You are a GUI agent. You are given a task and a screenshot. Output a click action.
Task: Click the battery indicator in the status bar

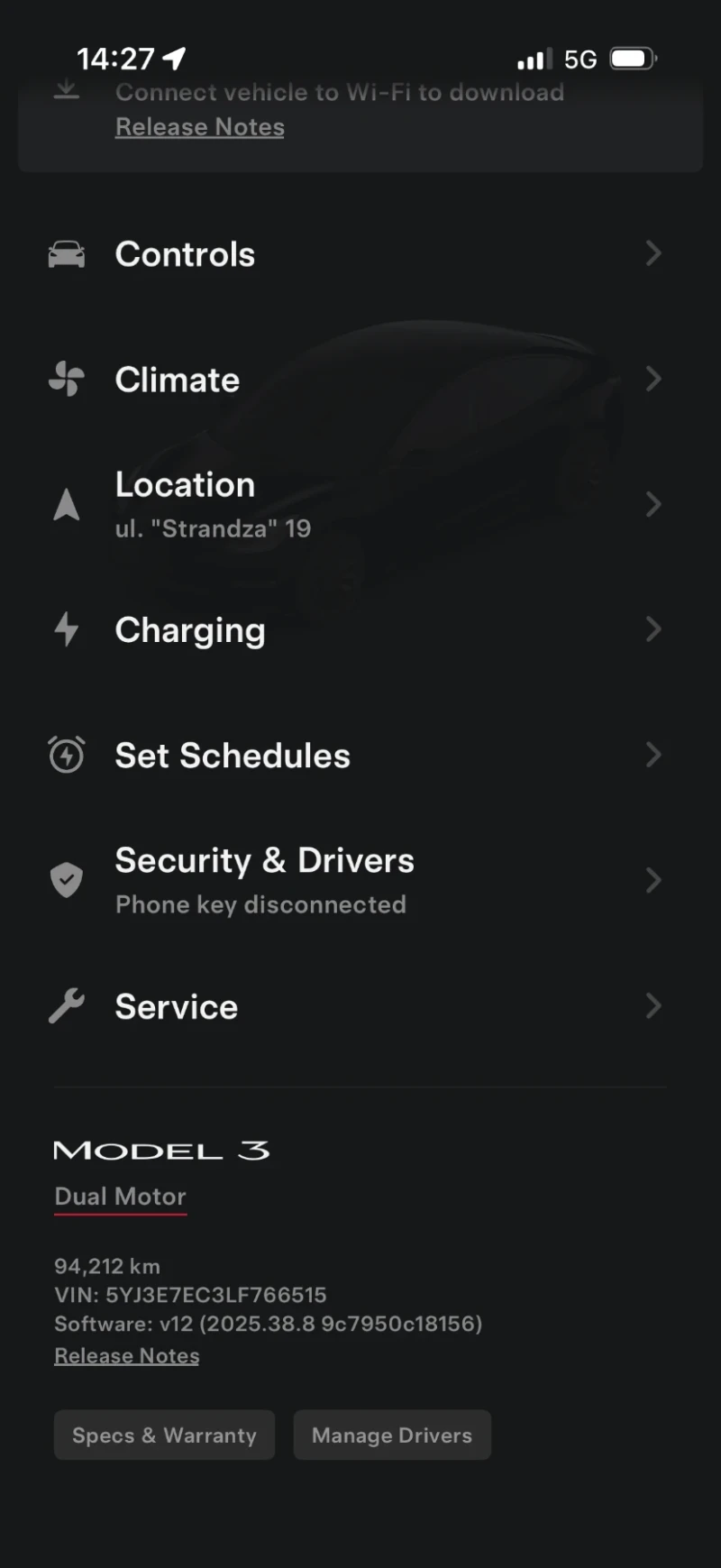tap(634, 58)
